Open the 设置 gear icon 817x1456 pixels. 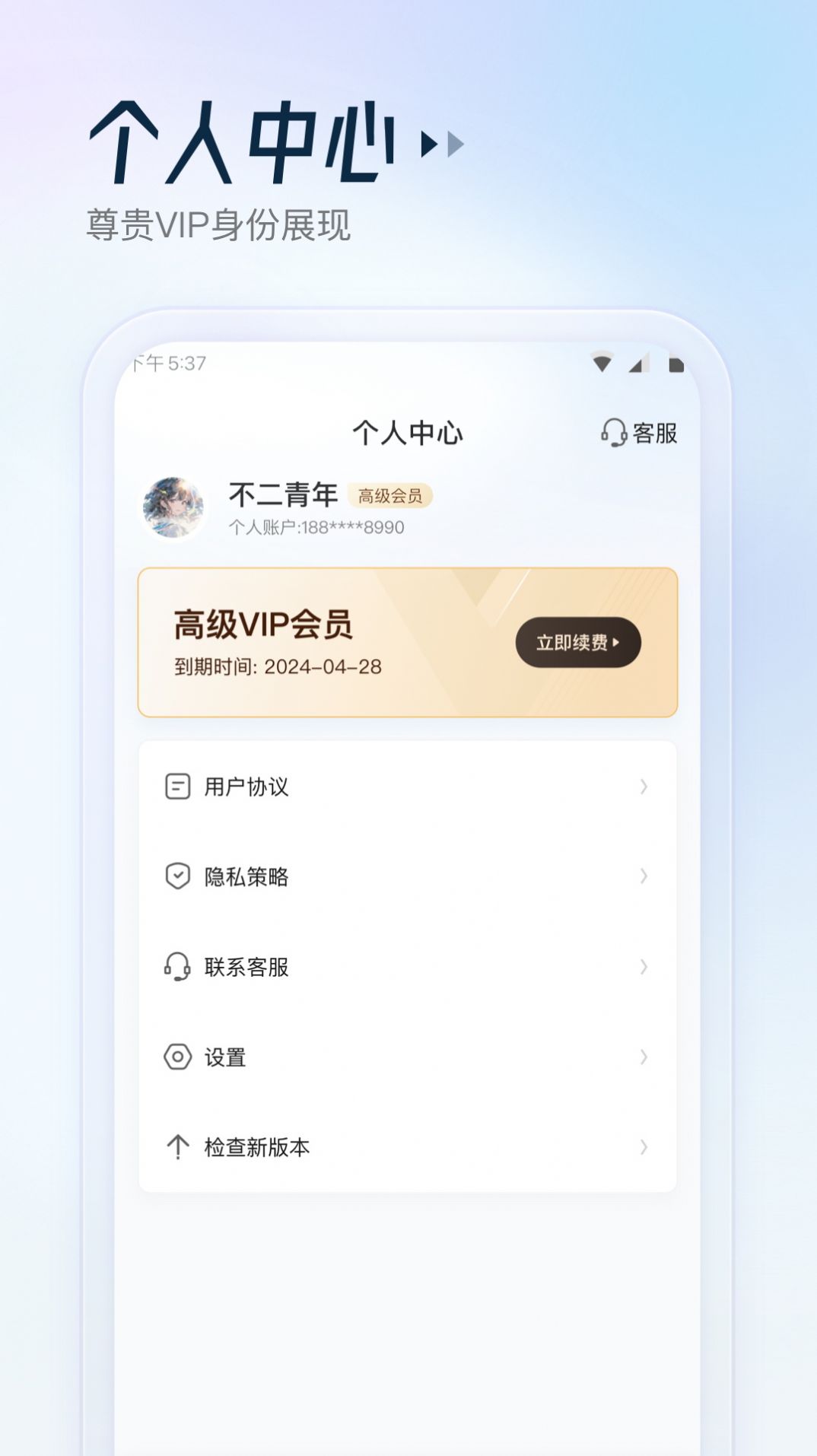176,1056
